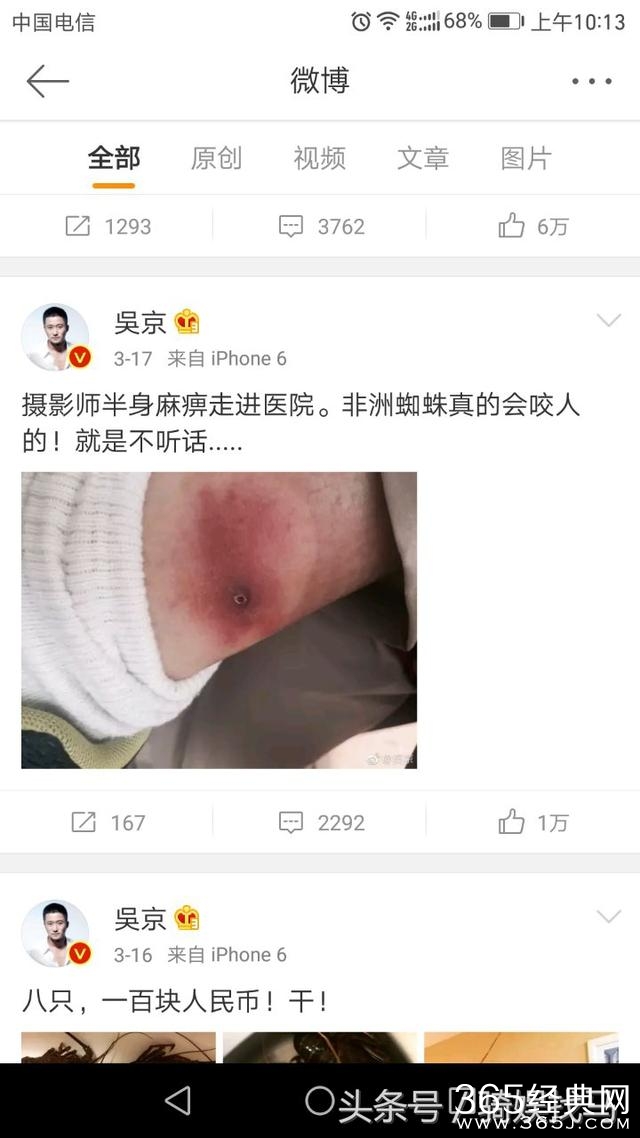Repost the post with 1293 reposts
This screenshot has width=640, height=1138.
(x=108, y=226)
